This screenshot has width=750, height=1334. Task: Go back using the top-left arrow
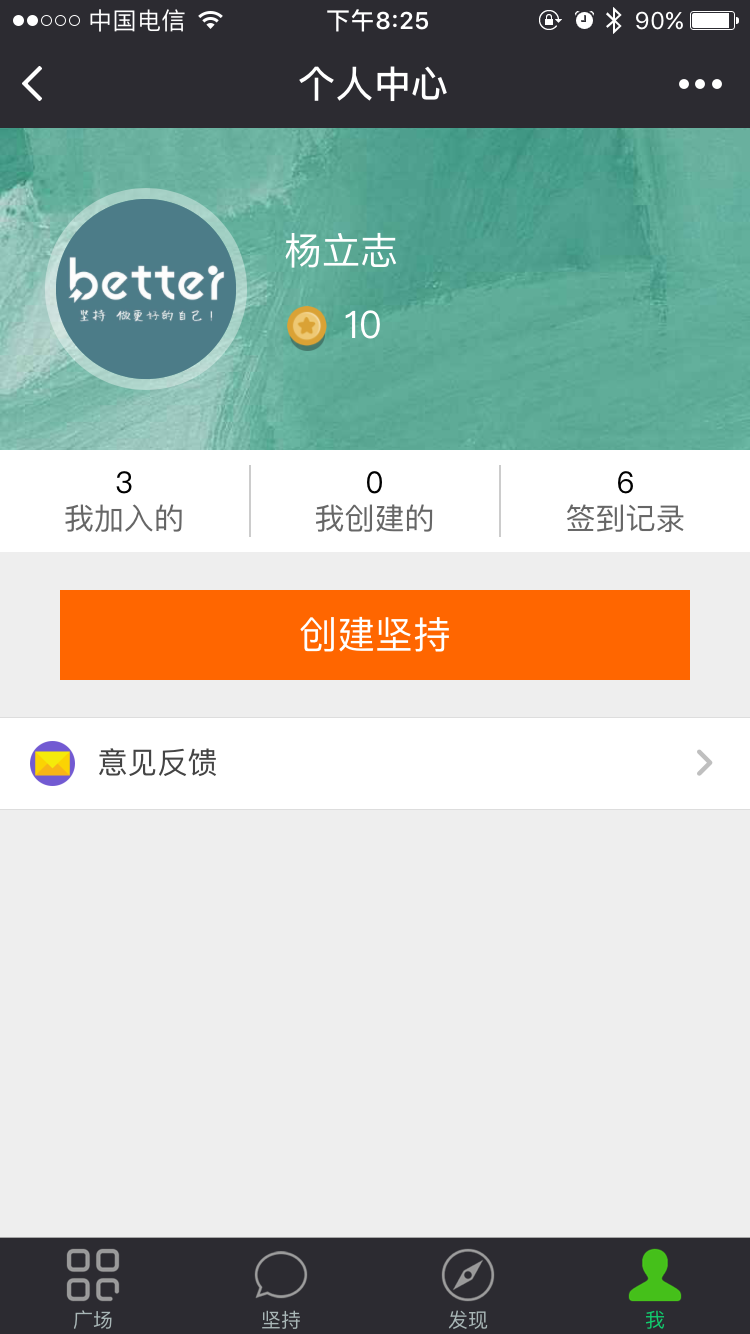(x=33, y=84)
